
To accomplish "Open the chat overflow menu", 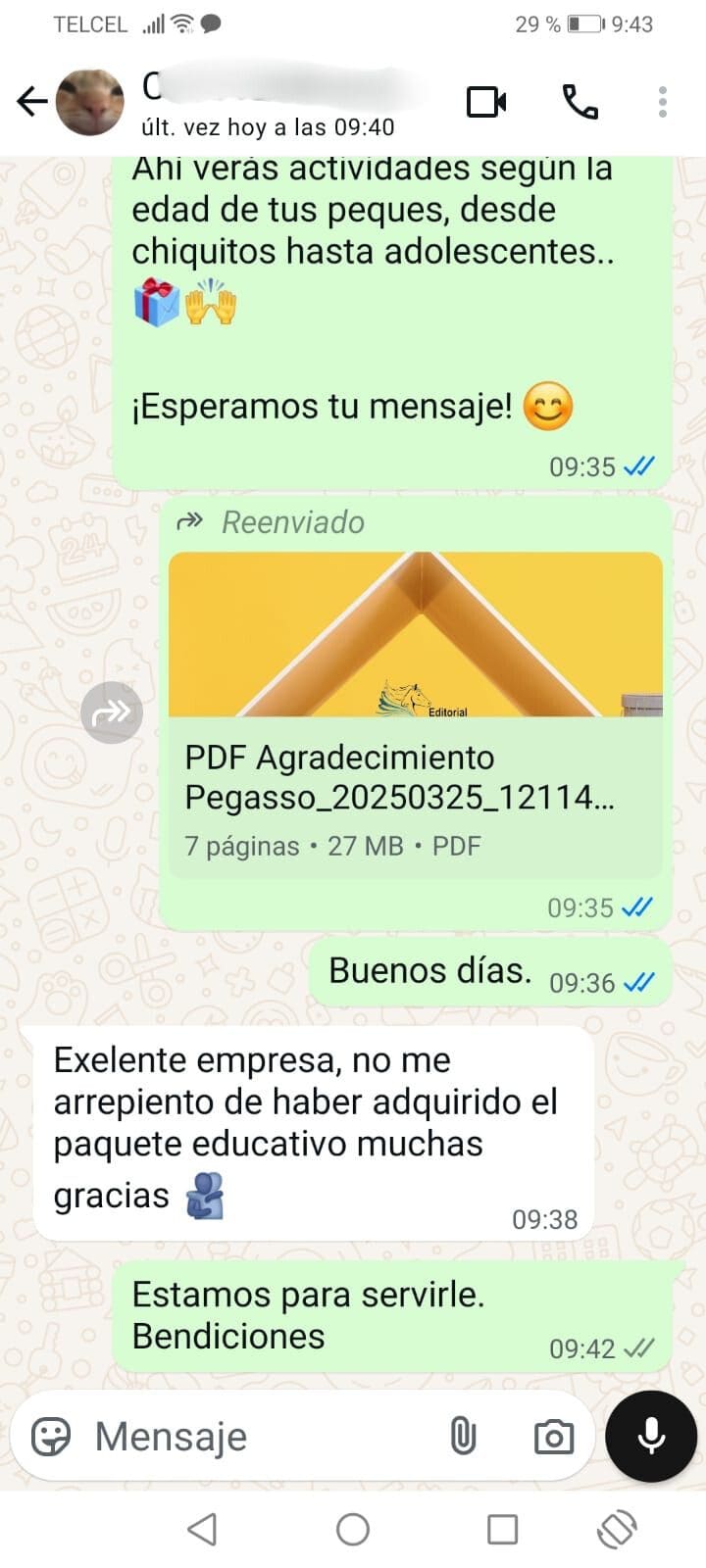I will [663, 102].
